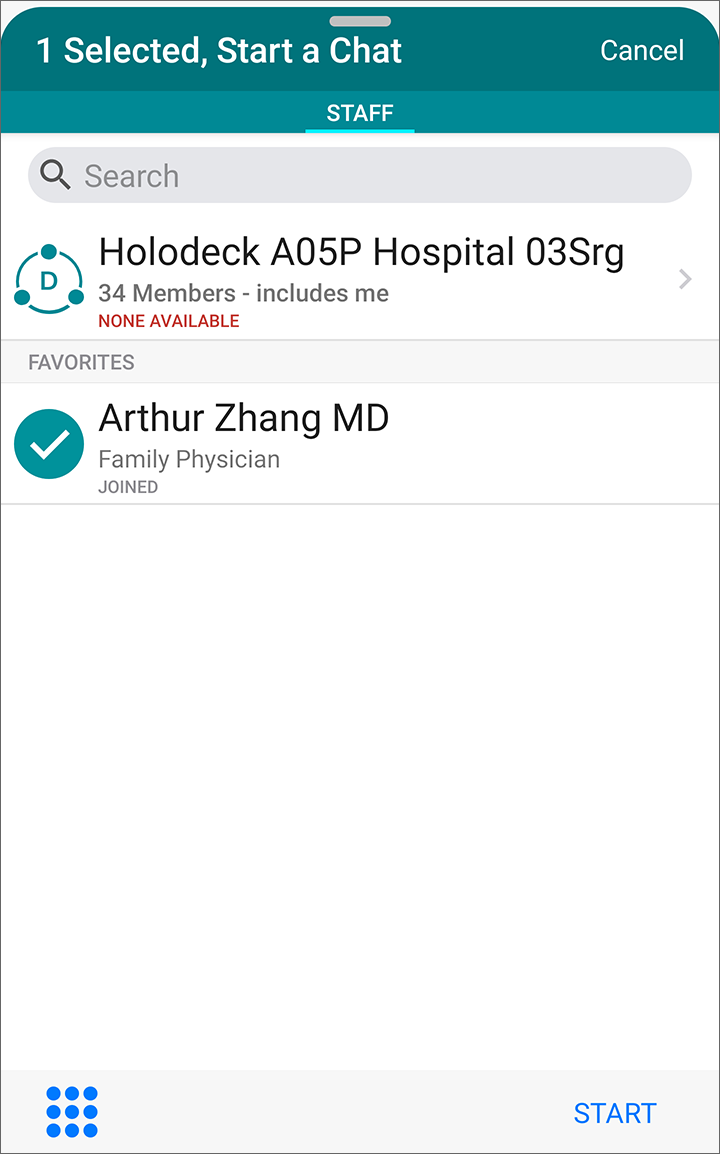This screenshot has width=720, height=1154.
Task: Open Holodeck A05P Hospital 03Srg group
Action: [360, 280]
